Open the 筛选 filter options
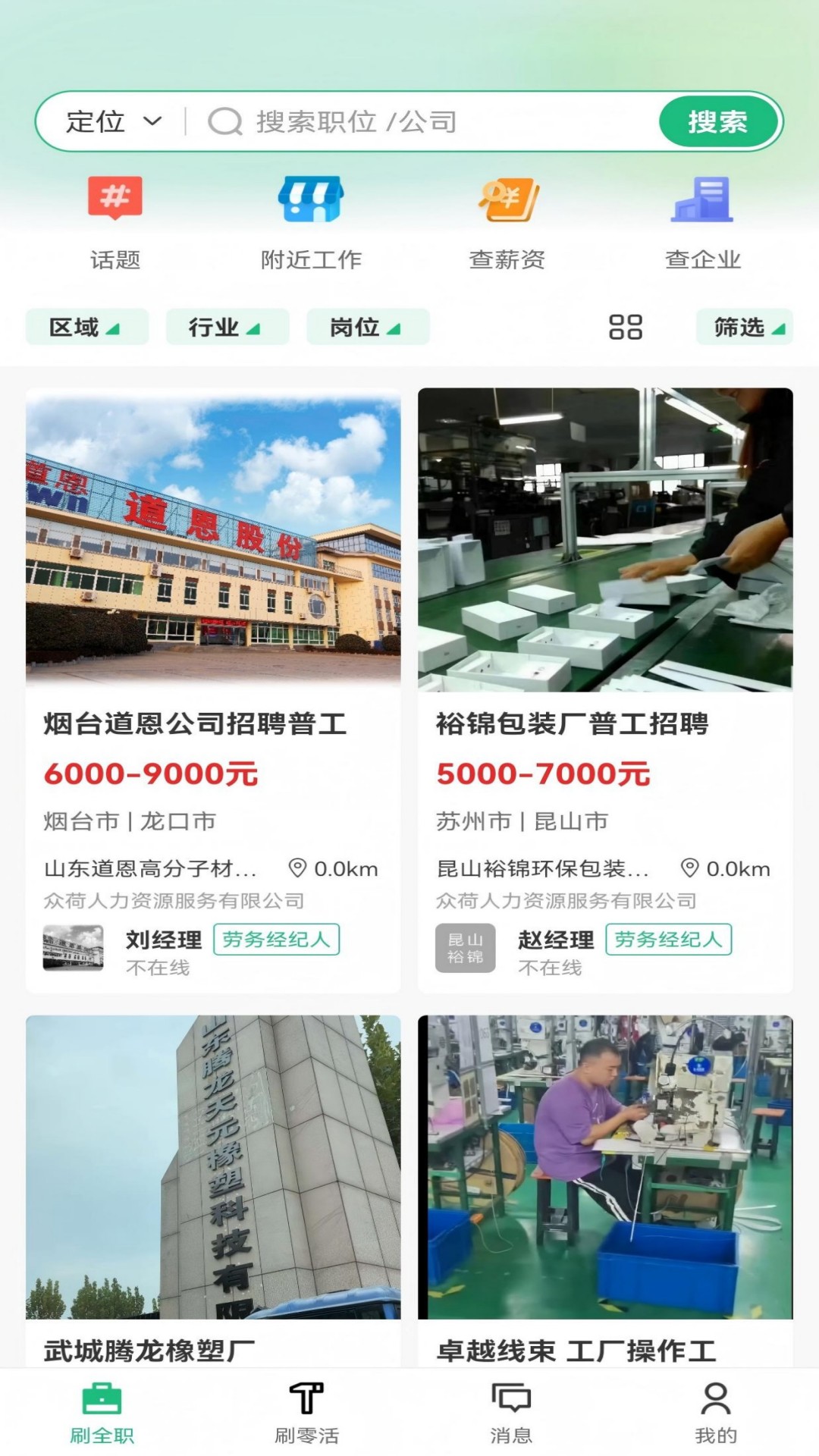Image resolution: width=819 pixels, height=1456 pixels. click(744, 328)
